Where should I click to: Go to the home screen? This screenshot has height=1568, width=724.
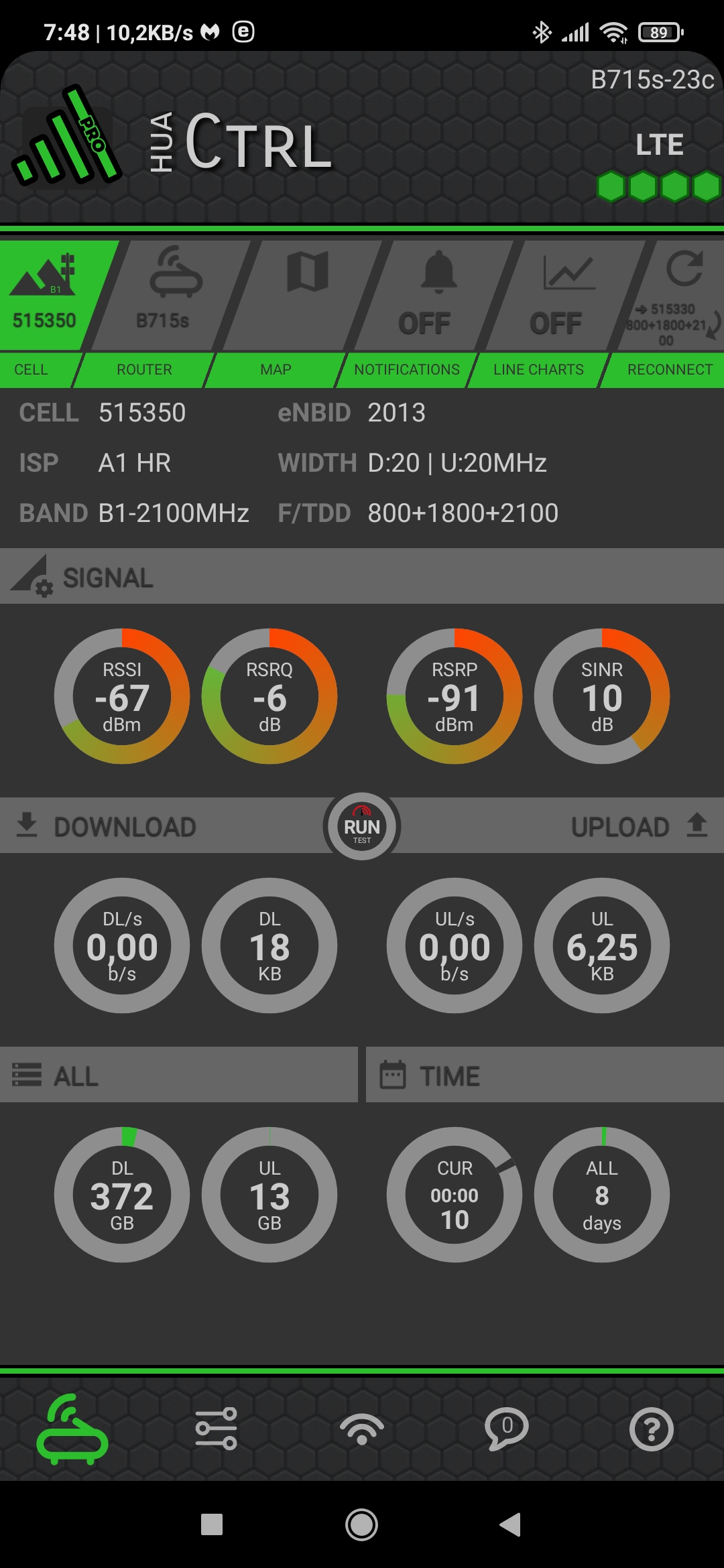(362, 1524)
